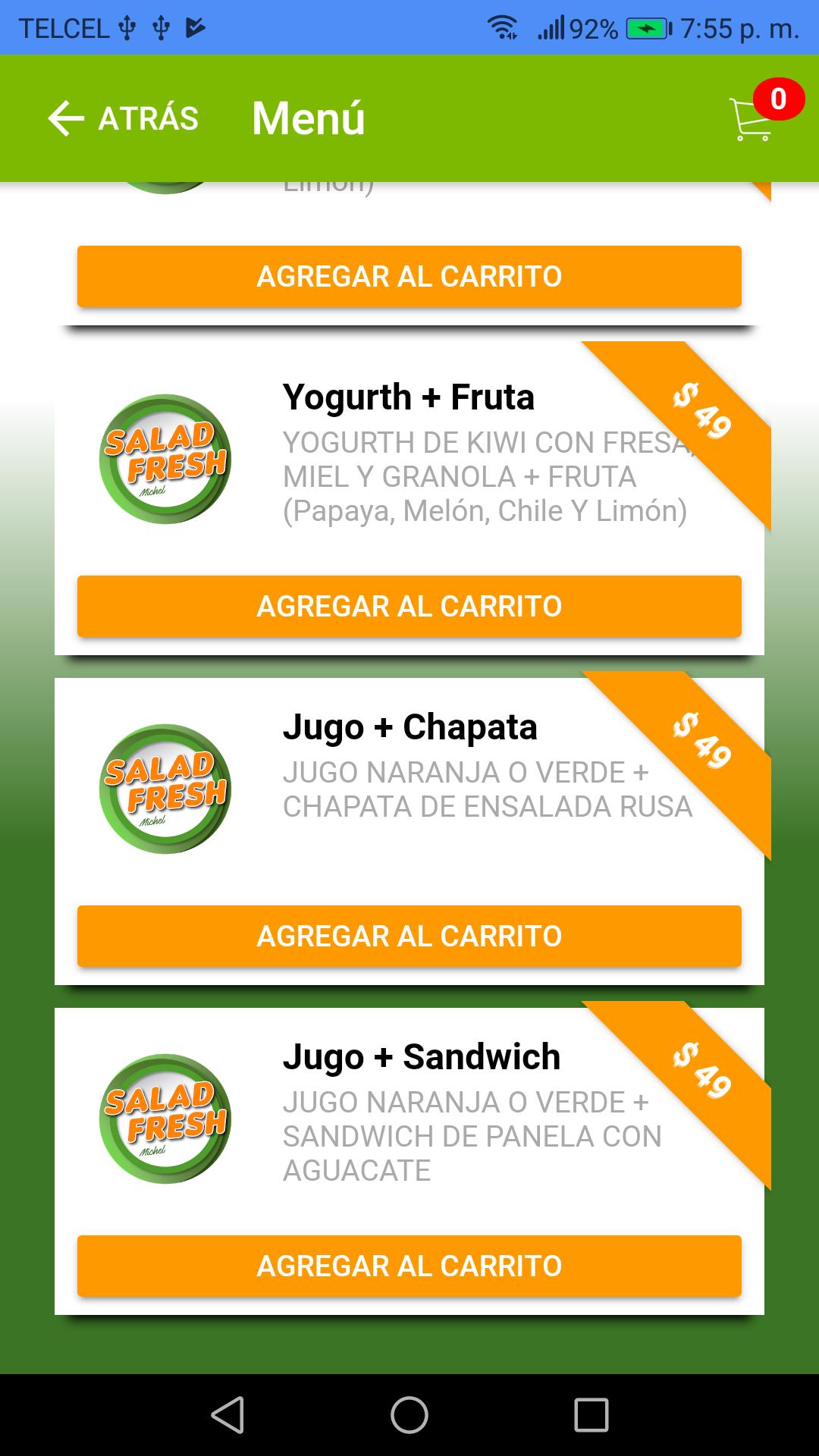Tap the system home button

coord(409,1415)
